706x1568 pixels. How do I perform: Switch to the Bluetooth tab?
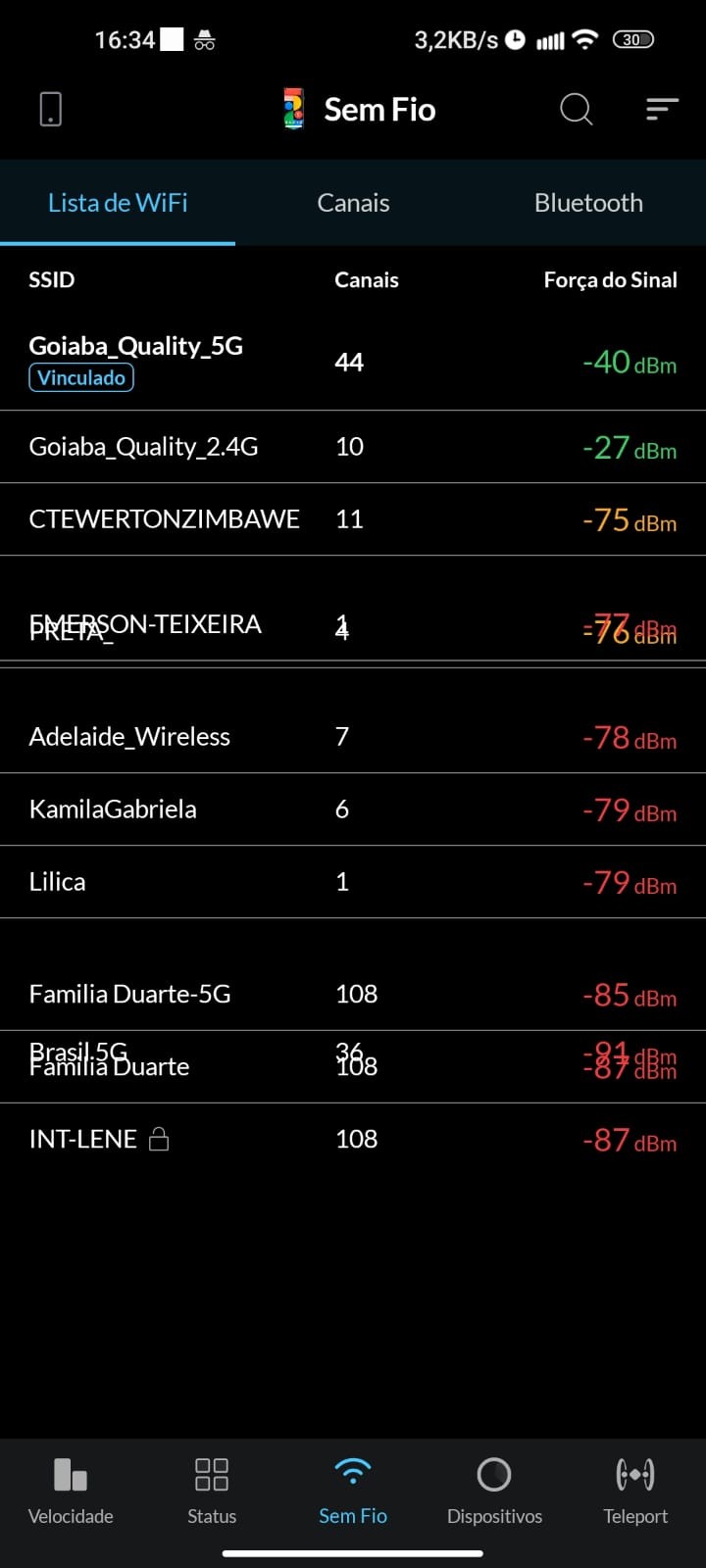coord(588,203)
